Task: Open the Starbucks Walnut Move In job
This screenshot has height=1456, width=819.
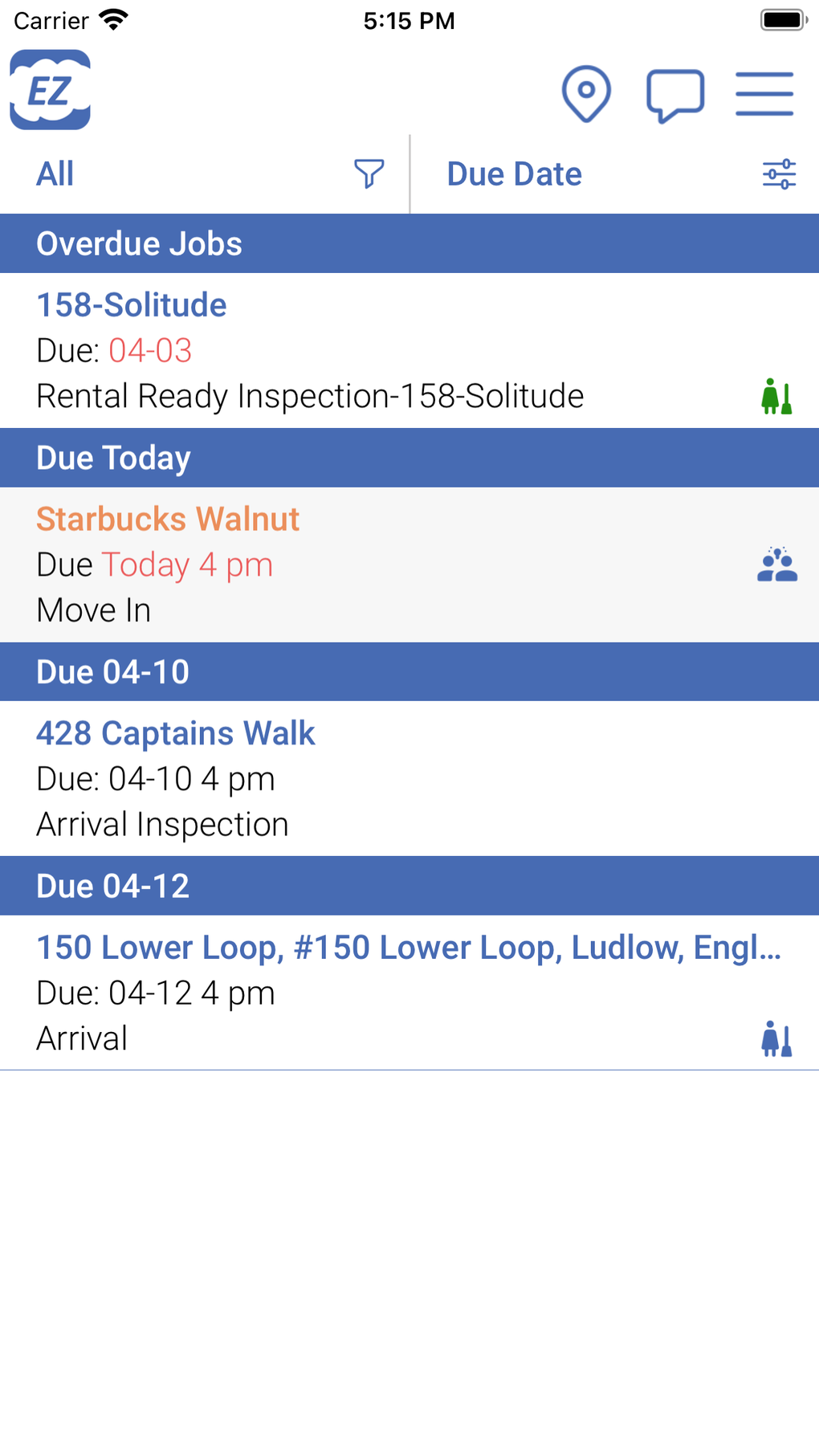Action: coord(409,565)
